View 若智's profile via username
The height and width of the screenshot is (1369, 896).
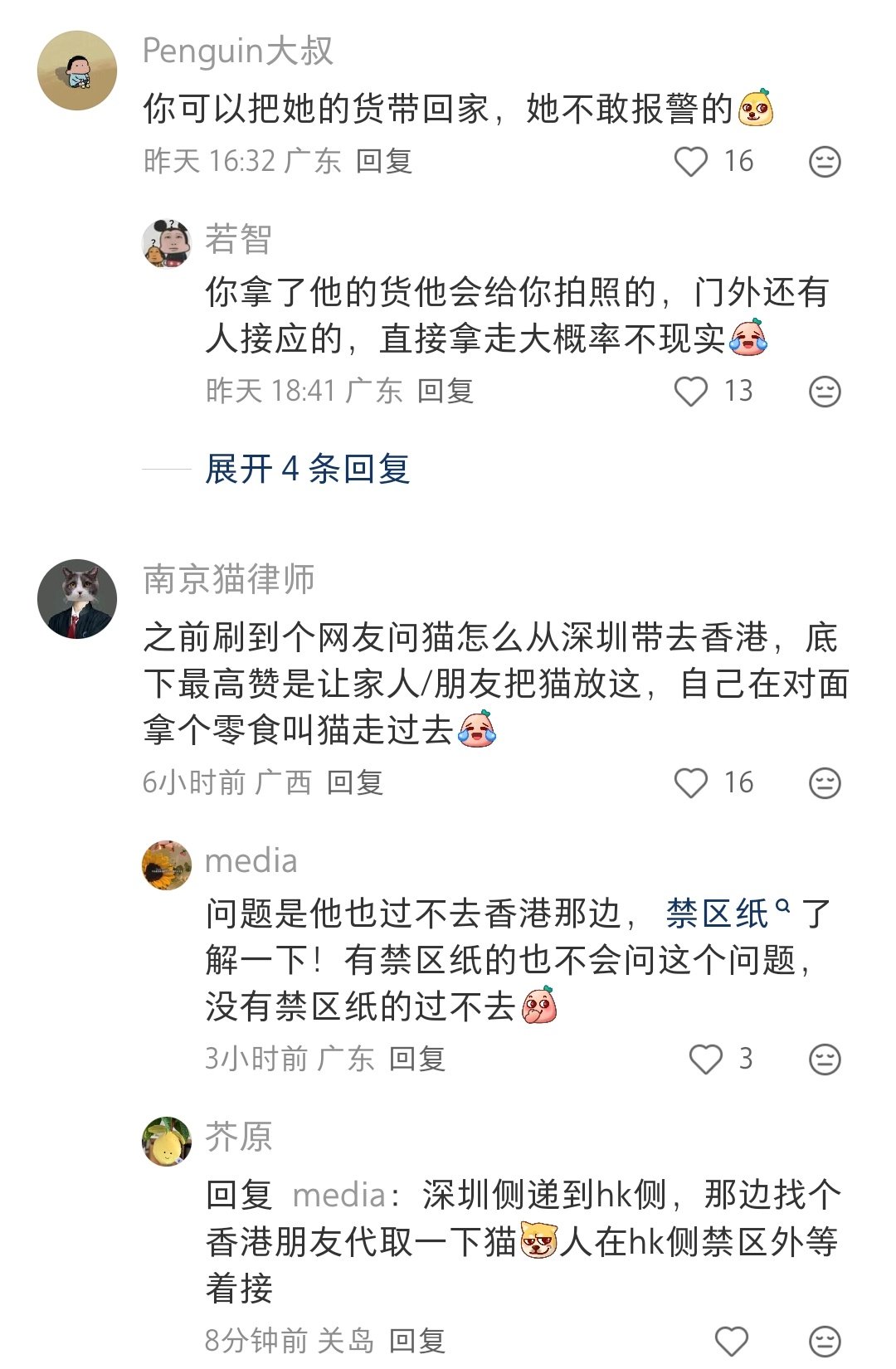(x=238, y=240)
